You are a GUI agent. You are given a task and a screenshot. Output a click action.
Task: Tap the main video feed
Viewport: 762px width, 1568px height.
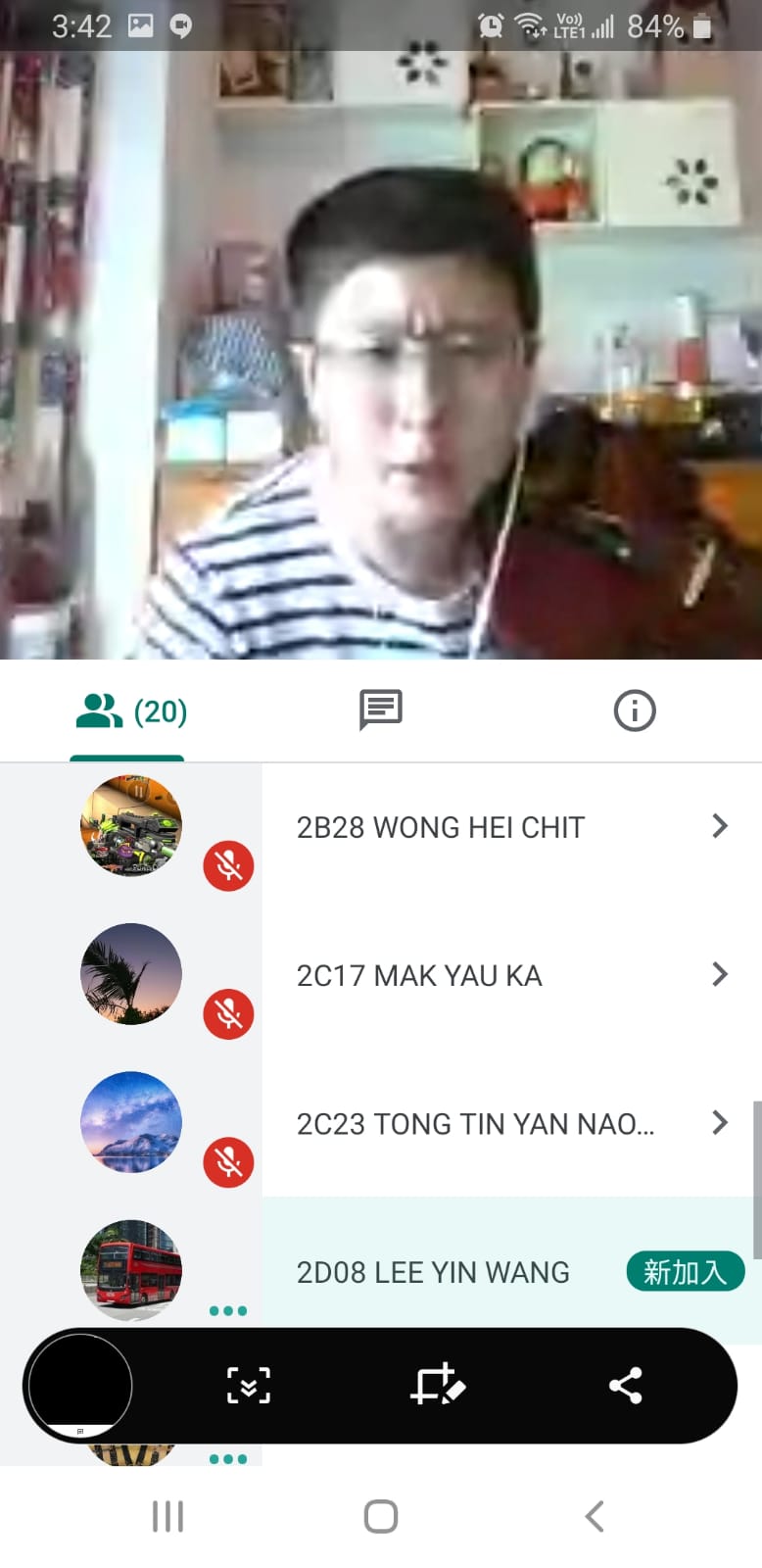[381, 353]
